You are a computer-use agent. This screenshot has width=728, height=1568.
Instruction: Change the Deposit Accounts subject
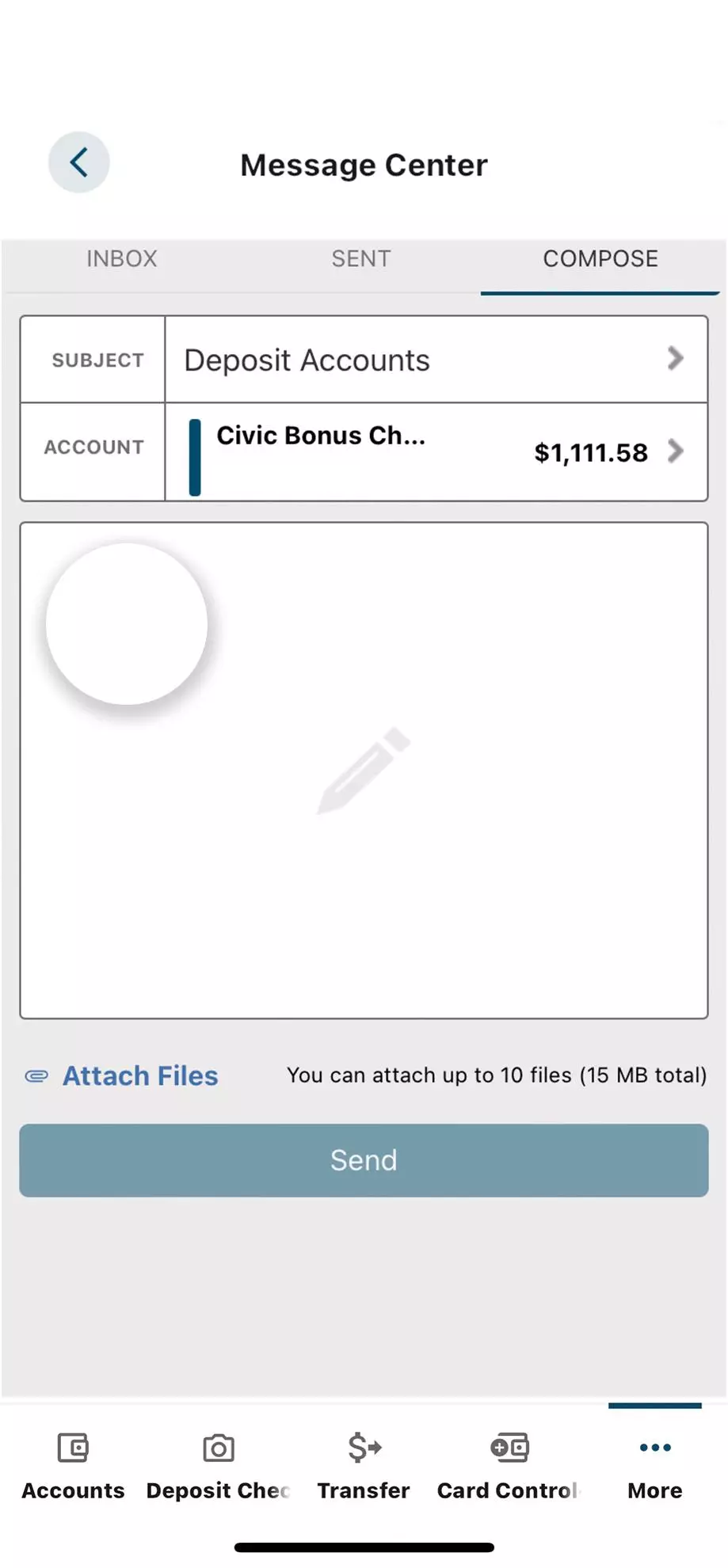(x=435, y=360)
